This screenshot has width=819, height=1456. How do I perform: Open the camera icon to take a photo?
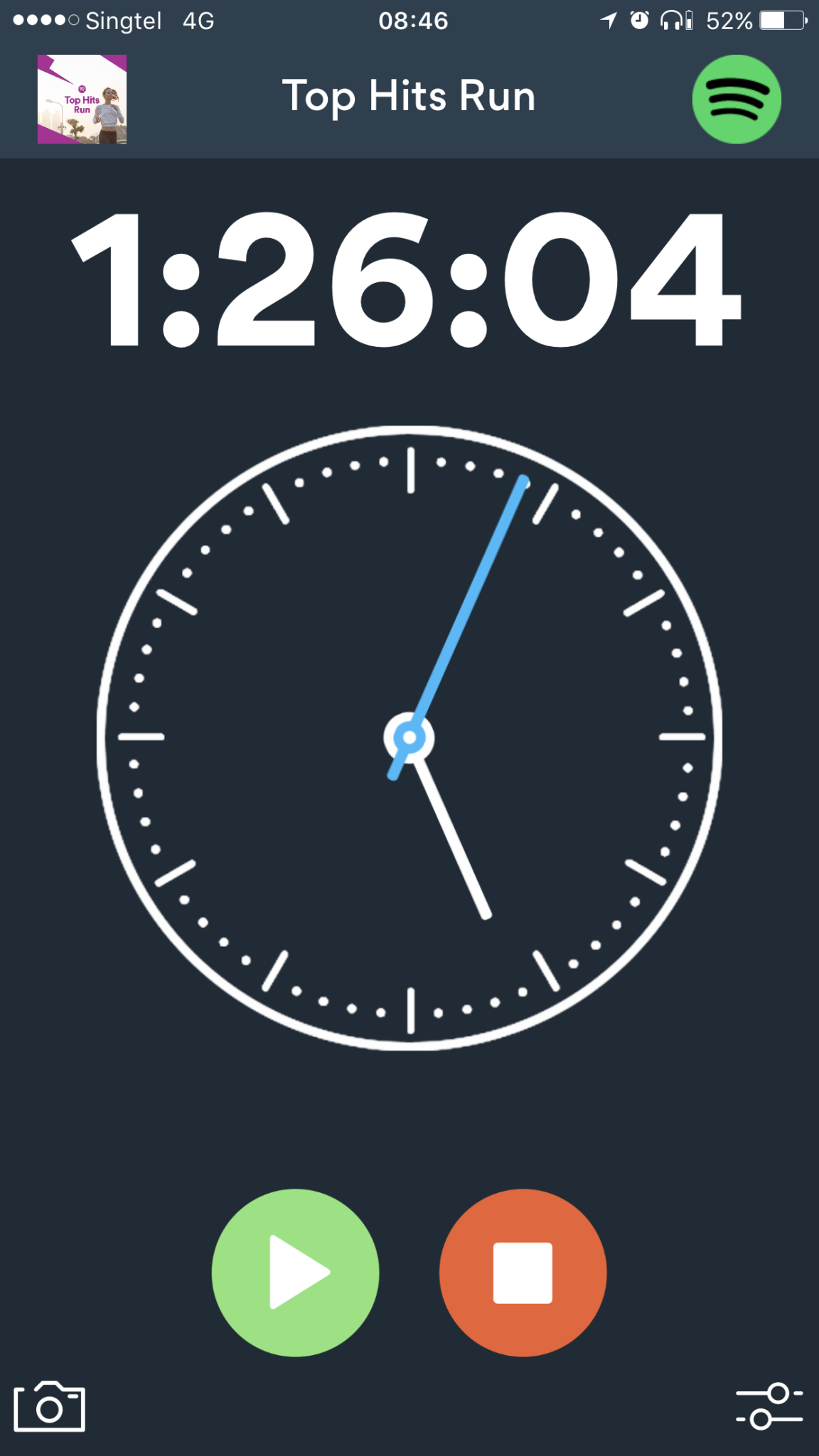pos(49,1406)
